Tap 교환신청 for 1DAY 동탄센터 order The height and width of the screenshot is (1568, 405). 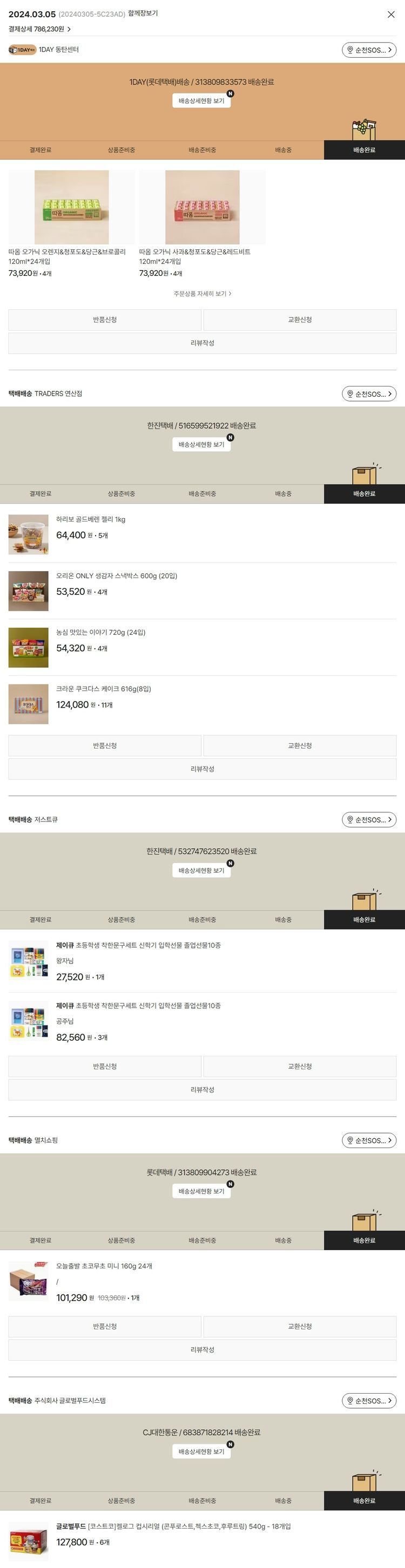[x=300, y=320]
